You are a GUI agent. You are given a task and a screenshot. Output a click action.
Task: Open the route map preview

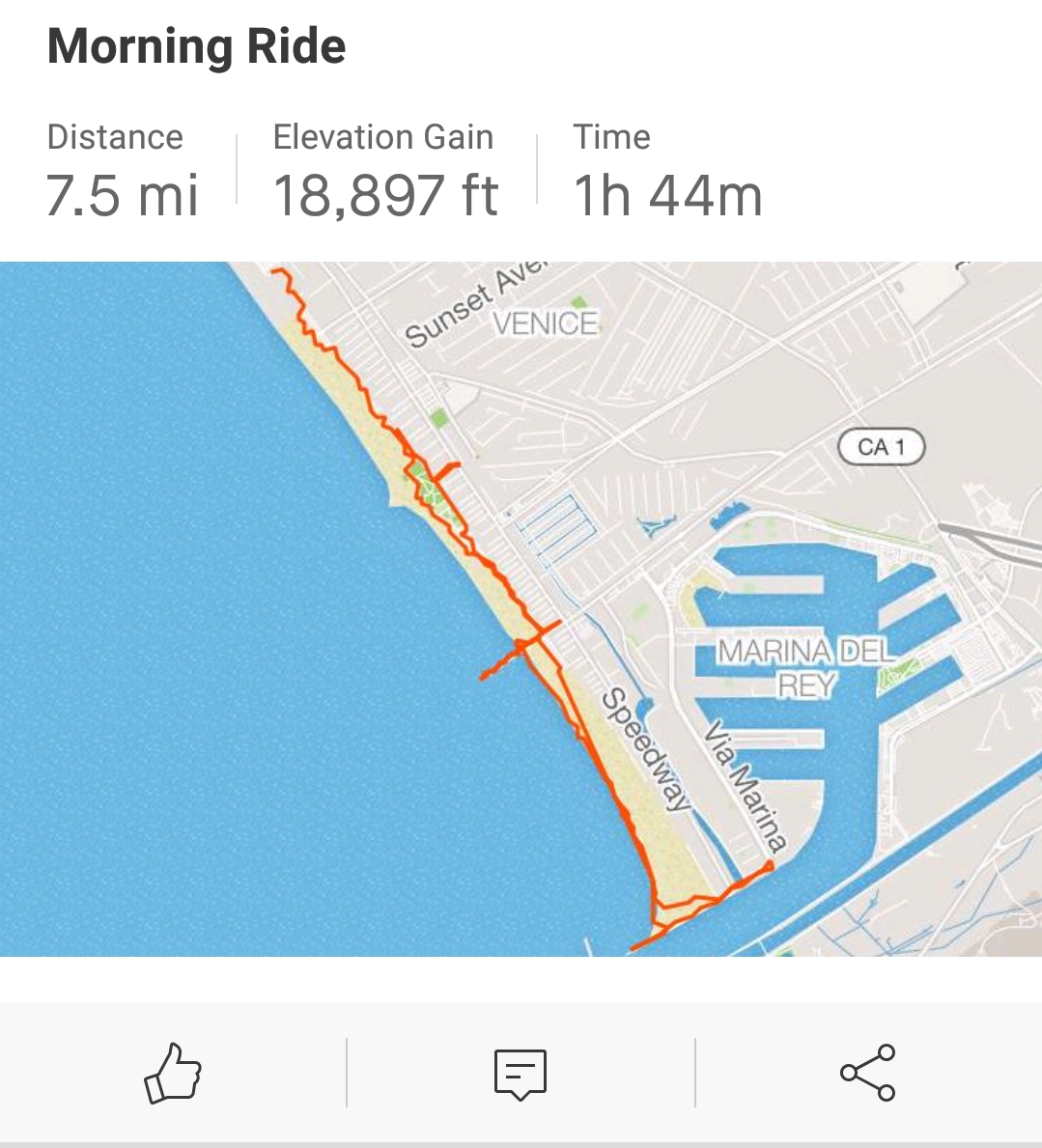pyautogui.click(x=521, y=608)
